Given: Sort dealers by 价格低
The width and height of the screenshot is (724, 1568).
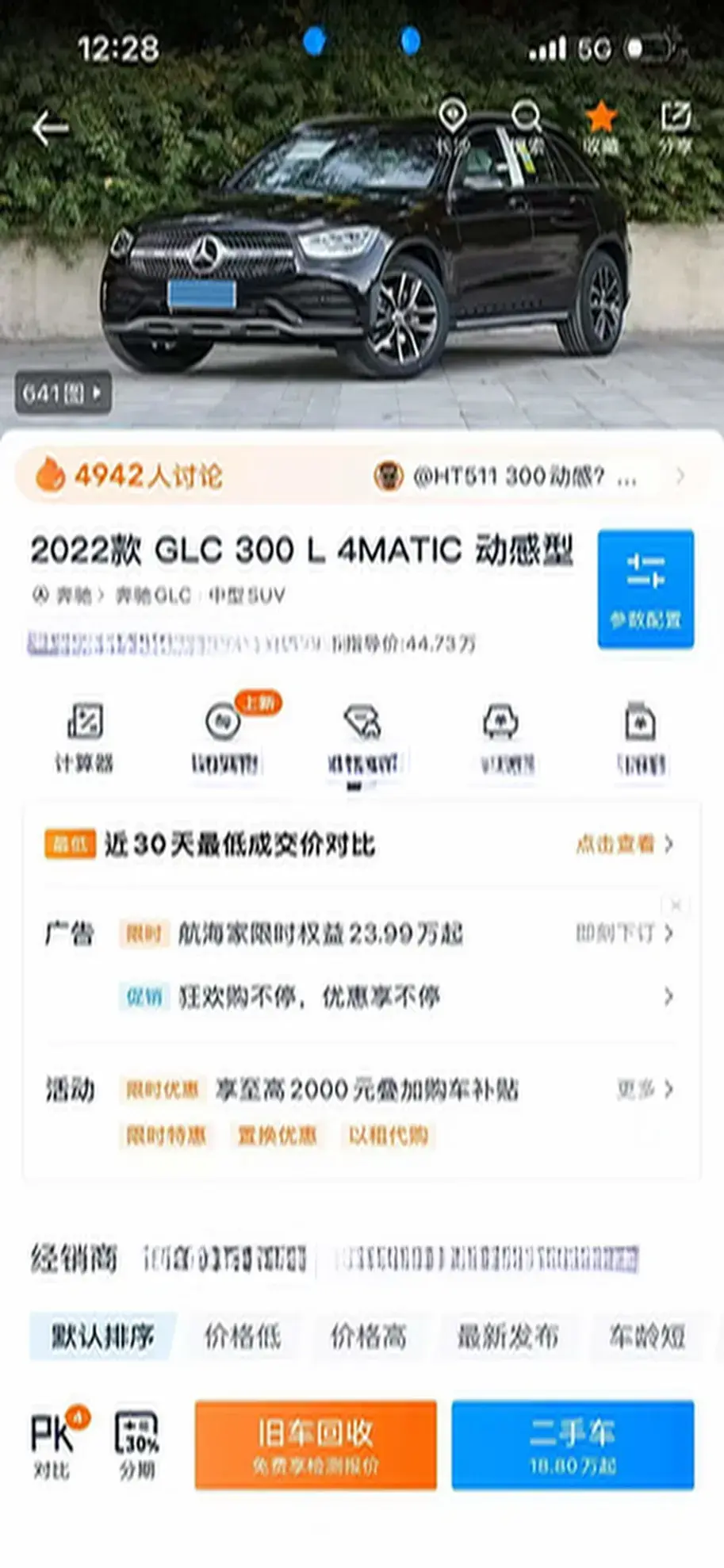Looking at the screenshot, I should (243, 1337).
